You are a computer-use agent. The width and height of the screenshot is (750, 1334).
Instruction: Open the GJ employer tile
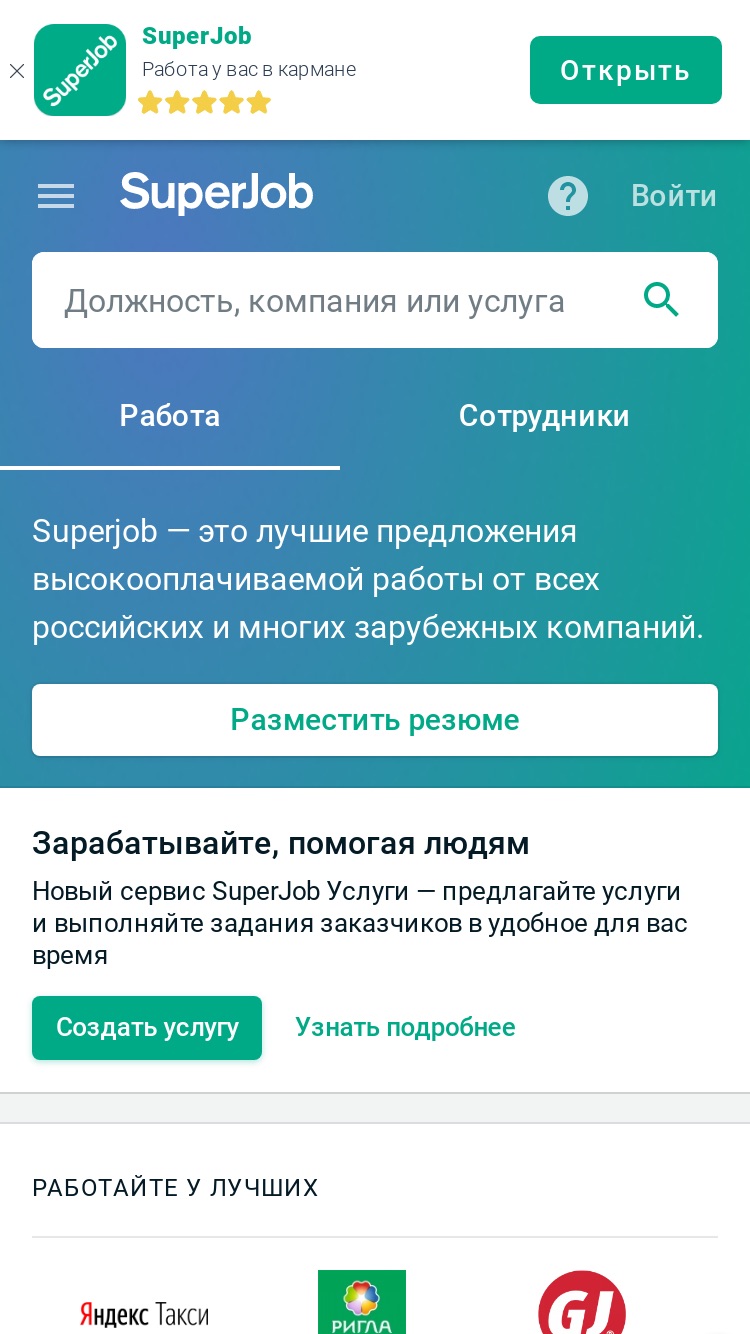(582, 1302)
